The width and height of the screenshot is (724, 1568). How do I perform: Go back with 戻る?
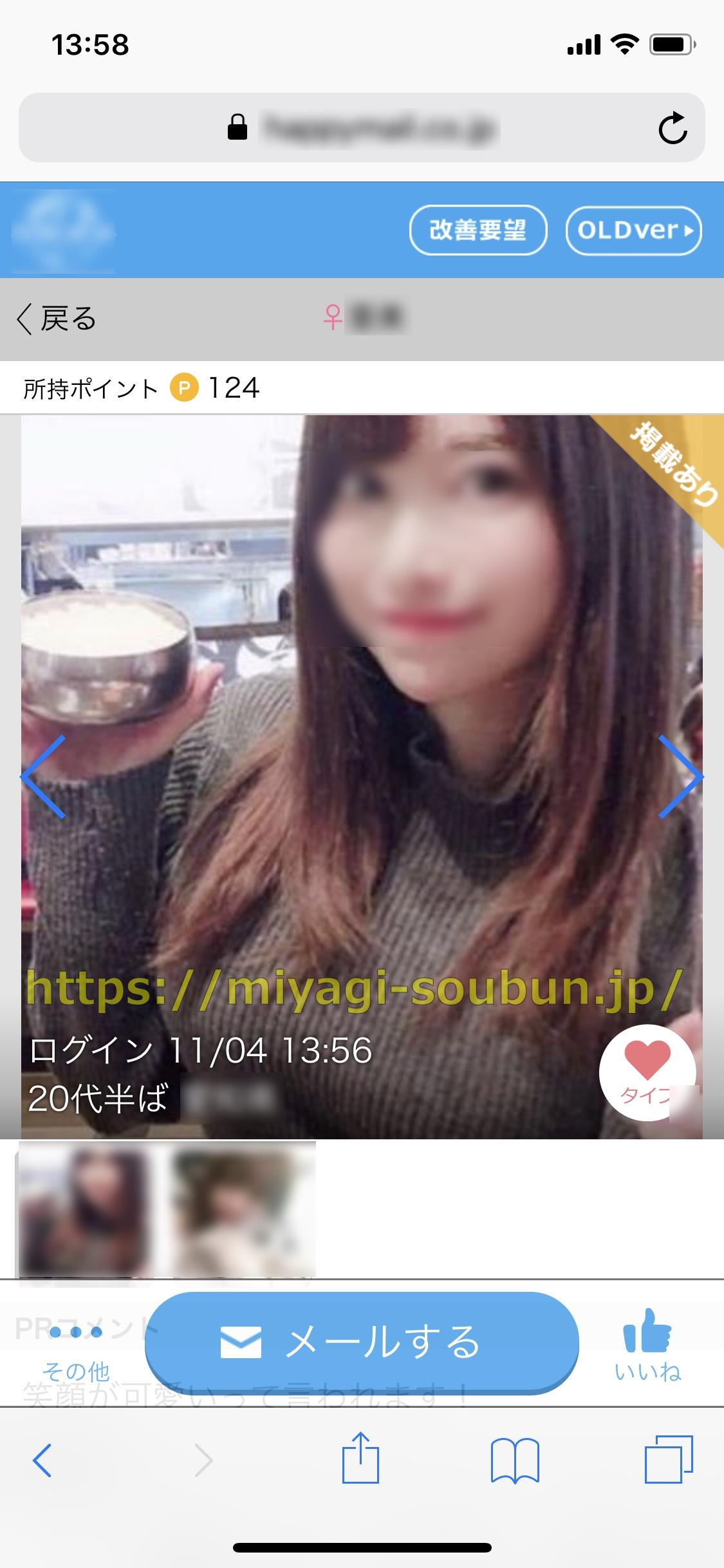57,319
